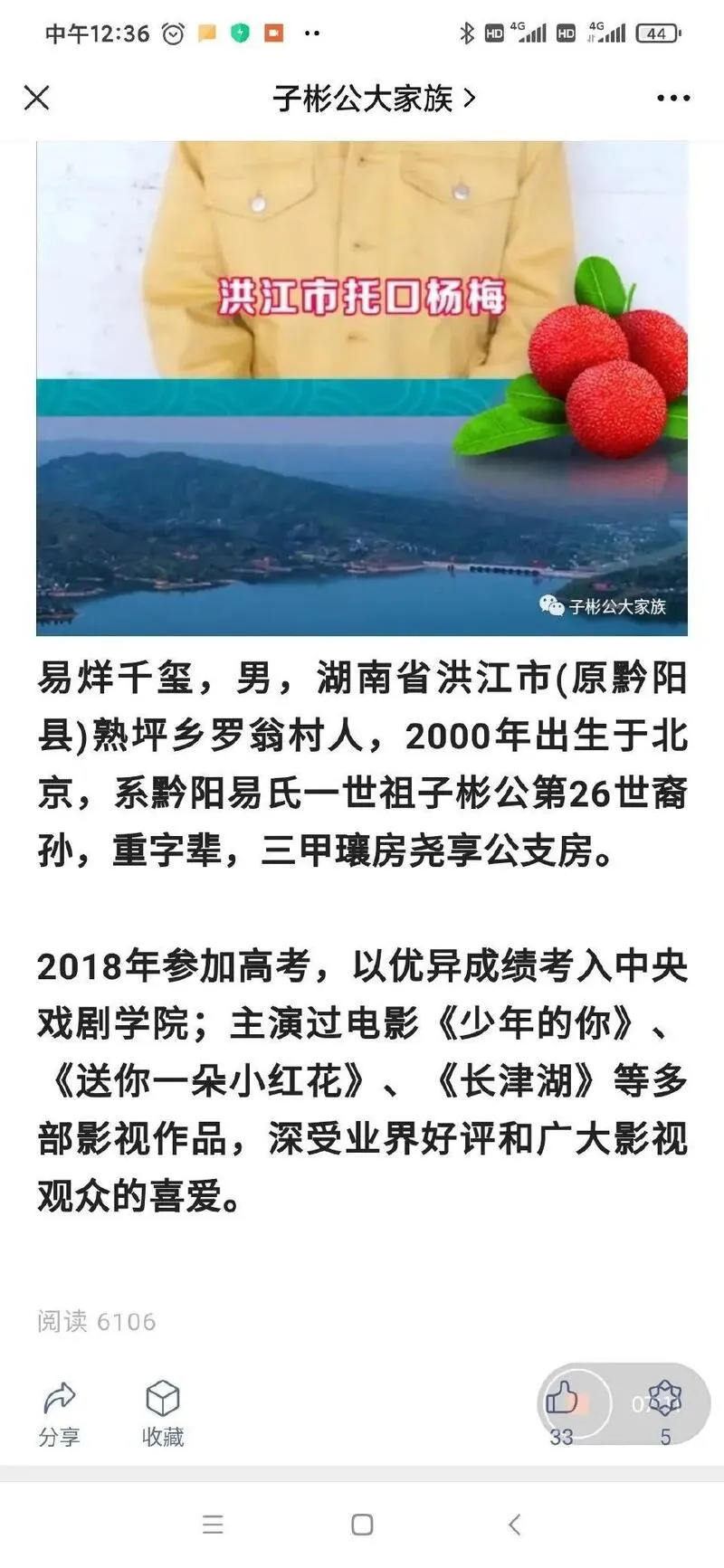
Task: Go to the home screen
Action: pyautogui.click(x=362, y=1525)
